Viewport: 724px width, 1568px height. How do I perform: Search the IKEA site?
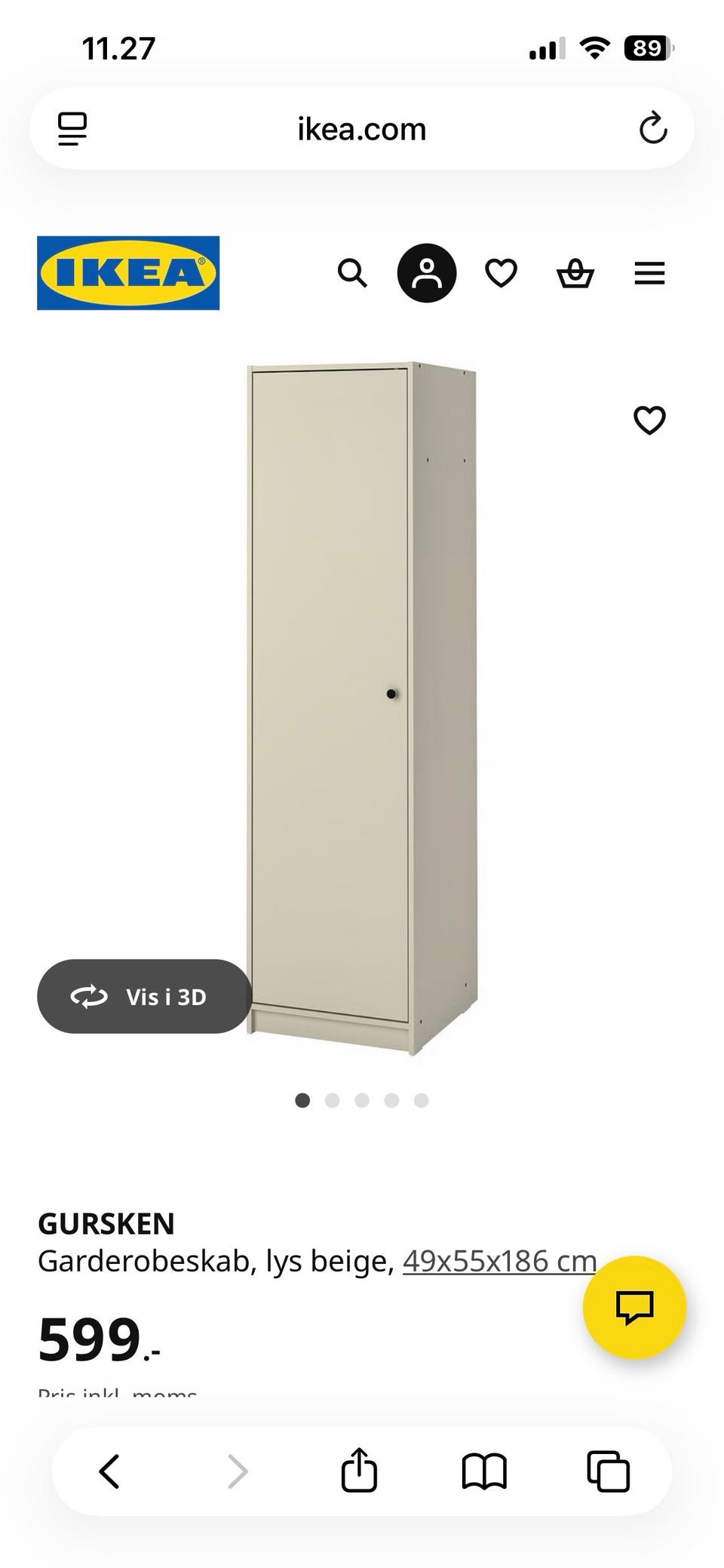[x=352, y=273]
